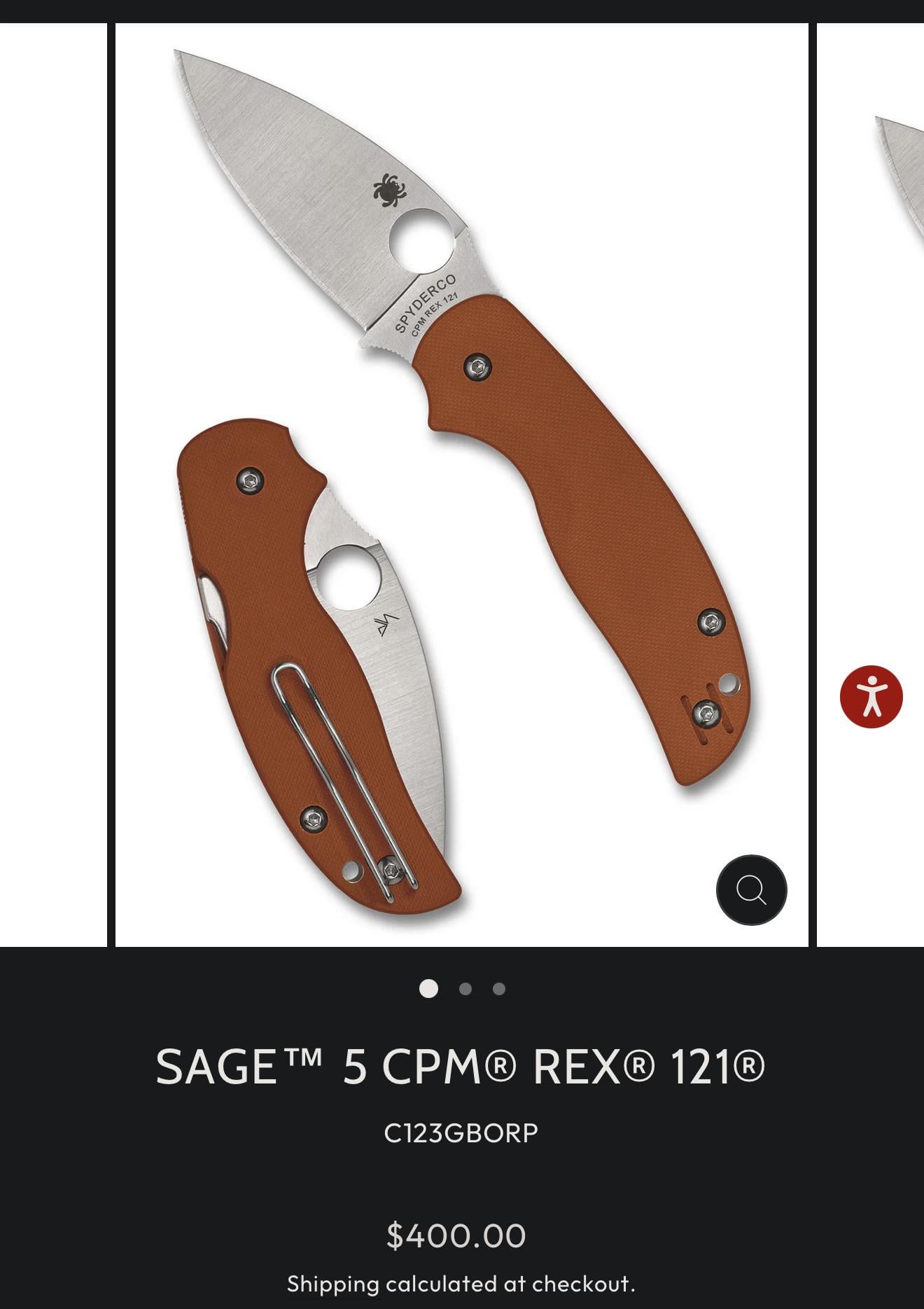Open the accessibility options widget
924x1309 pixels.
(871, 697)
